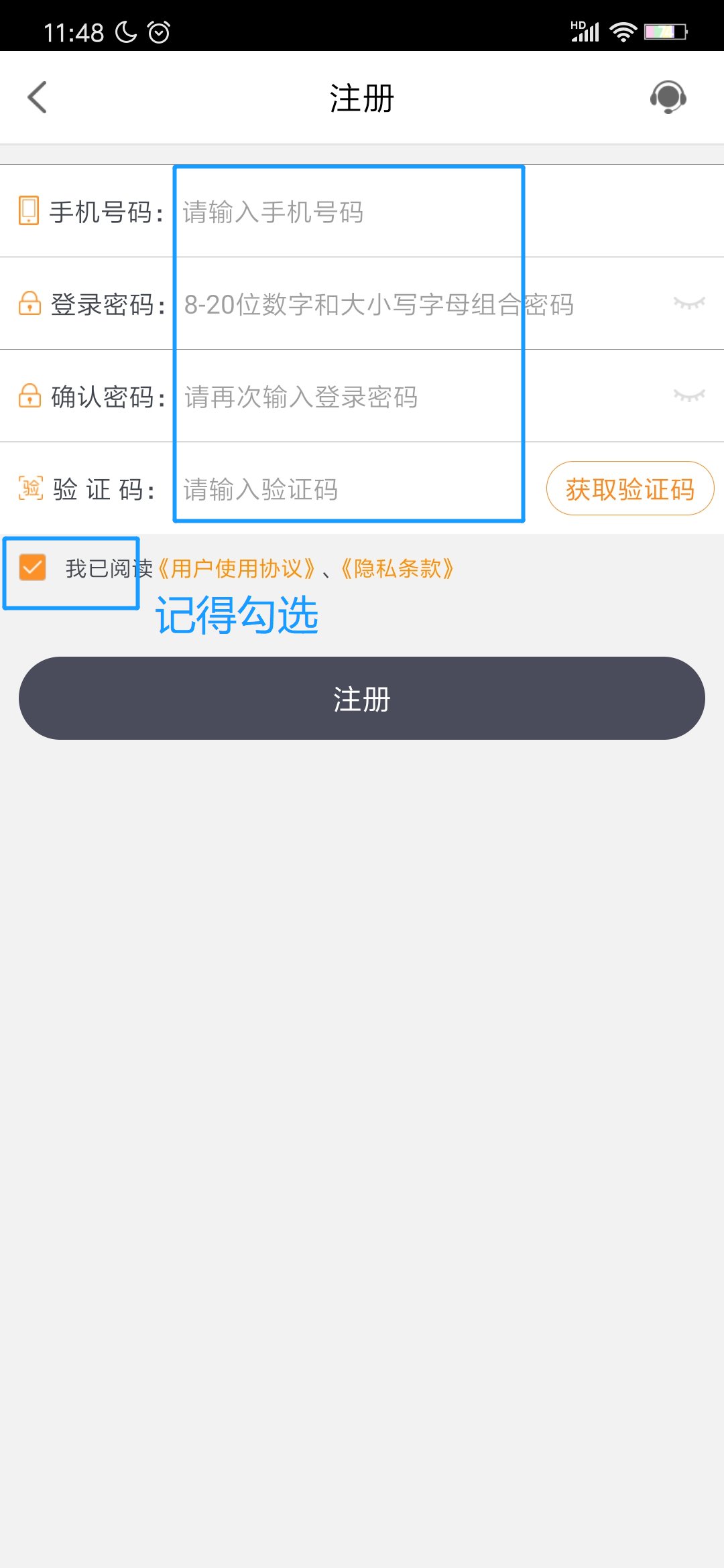The width and height of the screenshot is (724, 1568).
Task: Focus the 手机号码 input field
Action: pos(349,212)
